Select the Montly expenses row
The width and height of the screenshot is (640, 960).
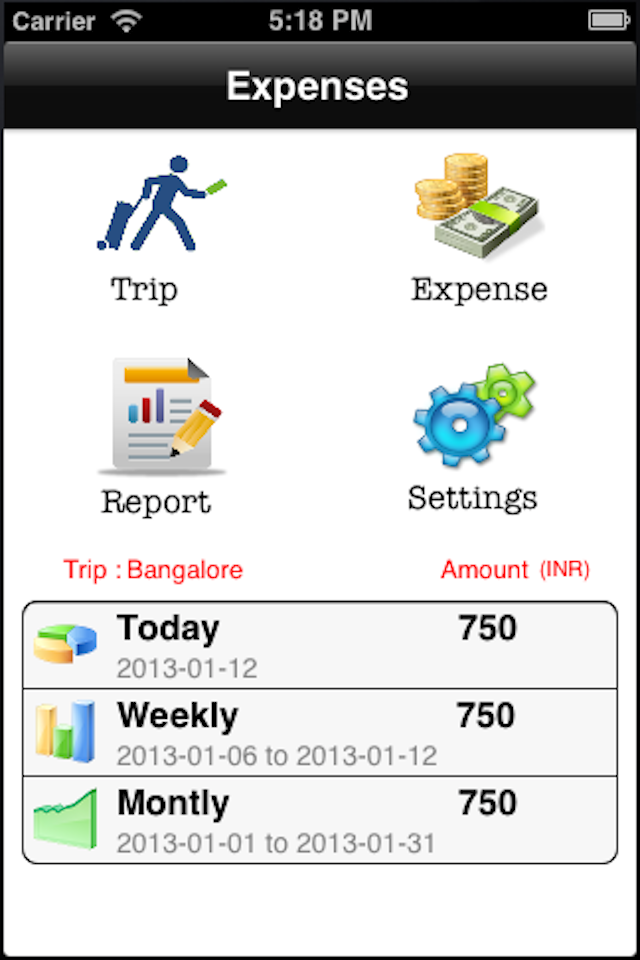(x=319, y=819)
